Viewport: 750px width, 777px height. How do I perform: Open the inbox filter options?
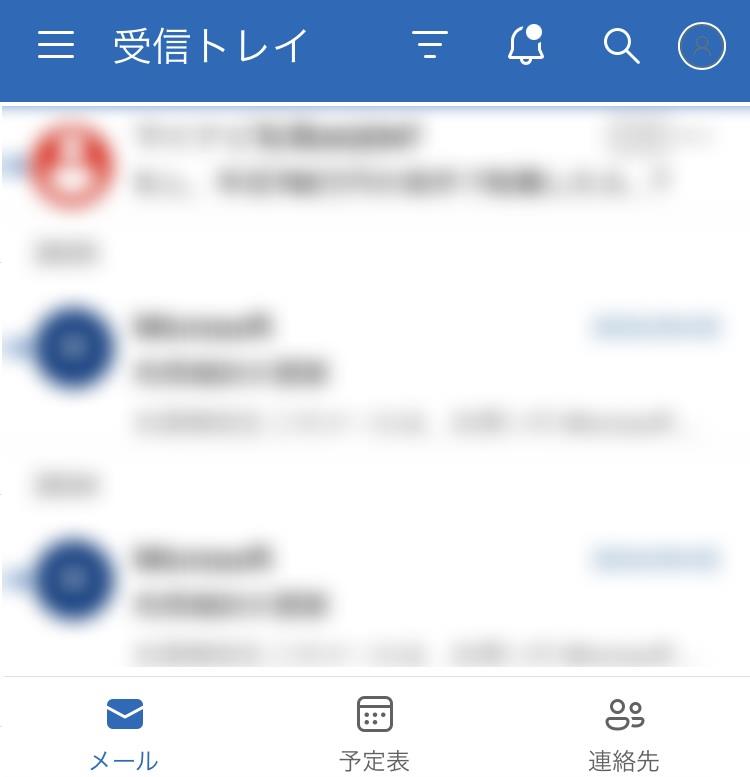[430, 46]
